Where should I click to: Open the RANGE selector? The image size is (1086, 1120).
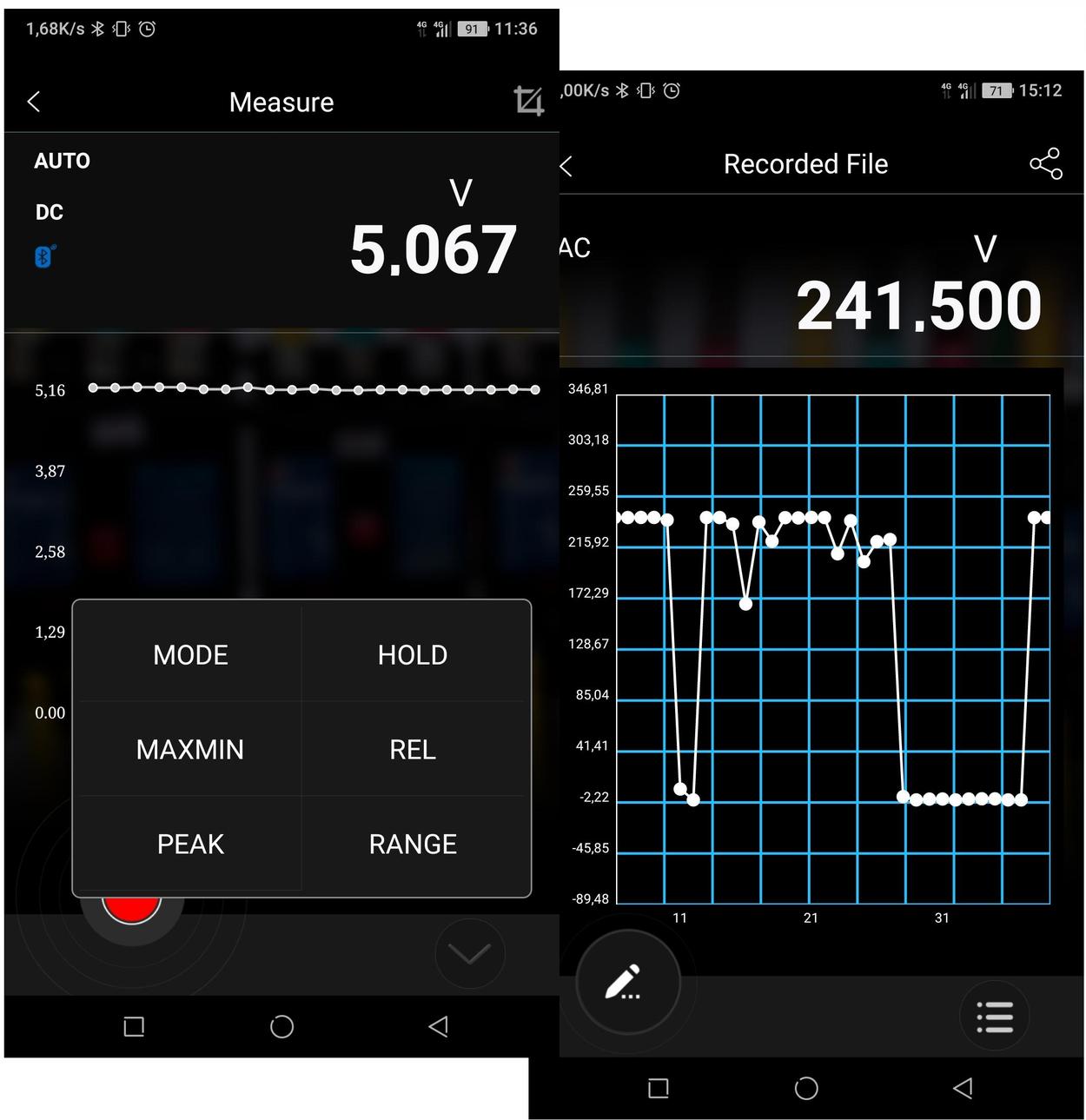click(413, 843)
